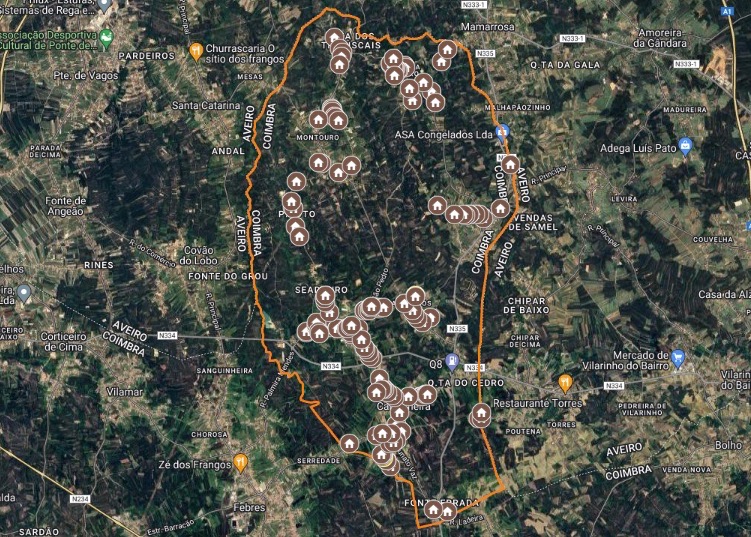Tap the Q8 gas station pin
This screenshot has width=751, height=537.
pos(452,361)
